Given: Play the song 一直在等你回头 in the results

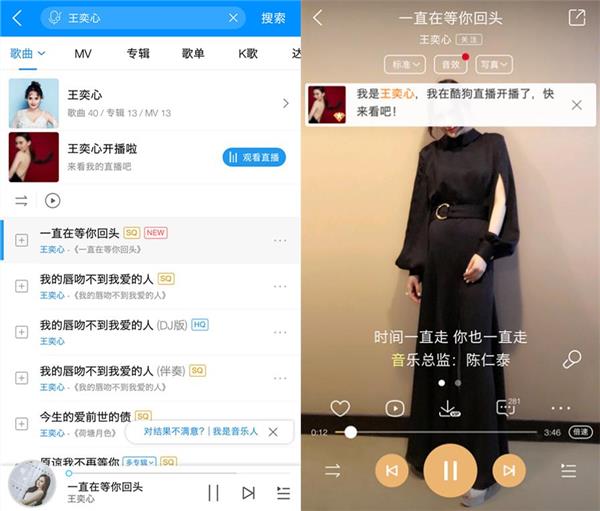Looking at the screenshot, I should point(80,233).
